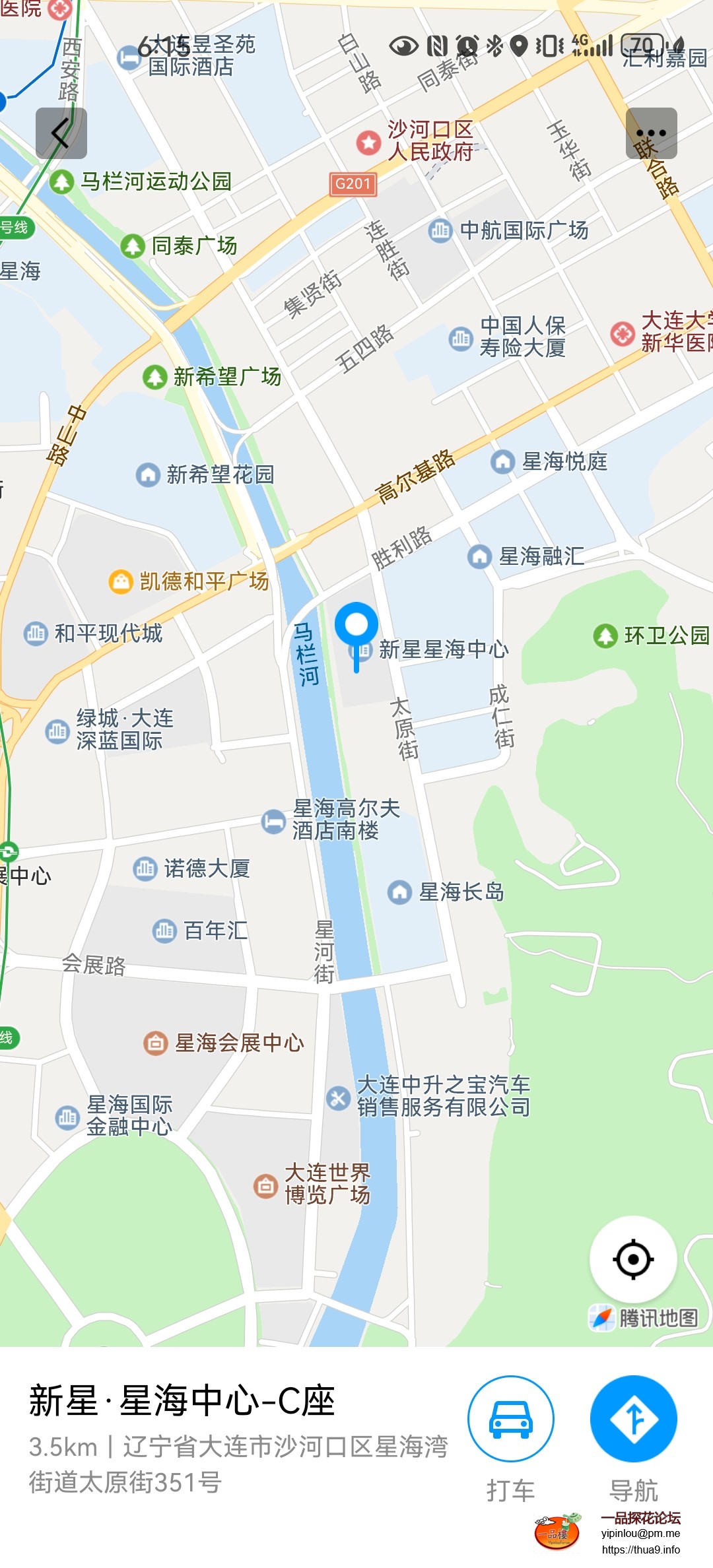Tap the 打车 taxi button

510,1419
